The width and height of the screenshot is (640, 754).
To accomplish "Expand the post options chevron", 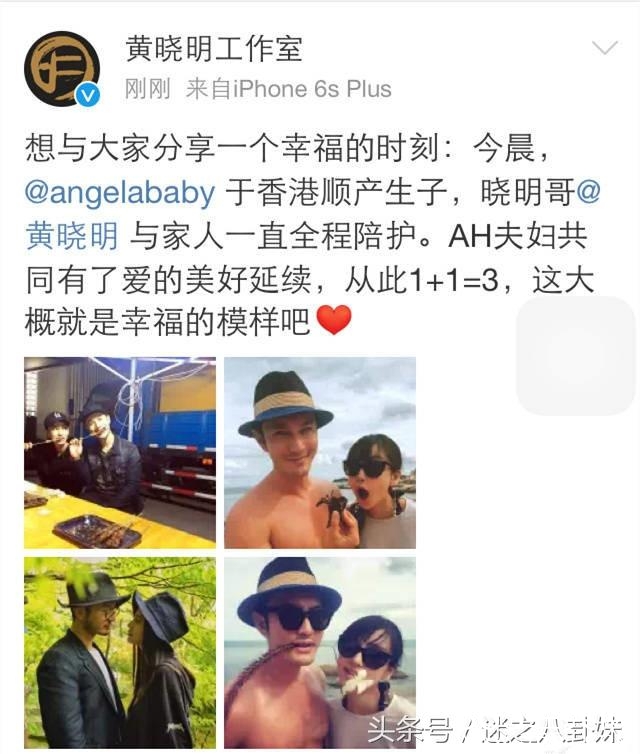I will (x=604, y=48).
